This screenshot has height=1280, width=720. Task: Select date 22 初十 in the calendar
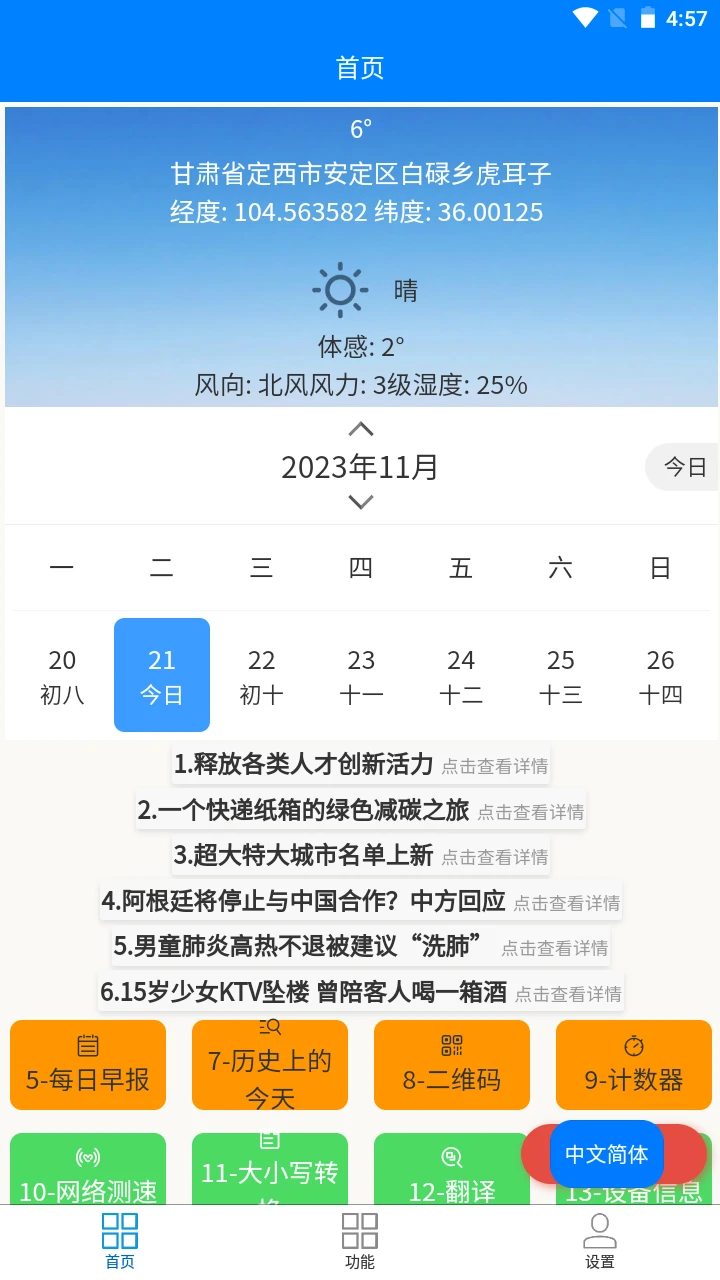(x=261, y=676)
